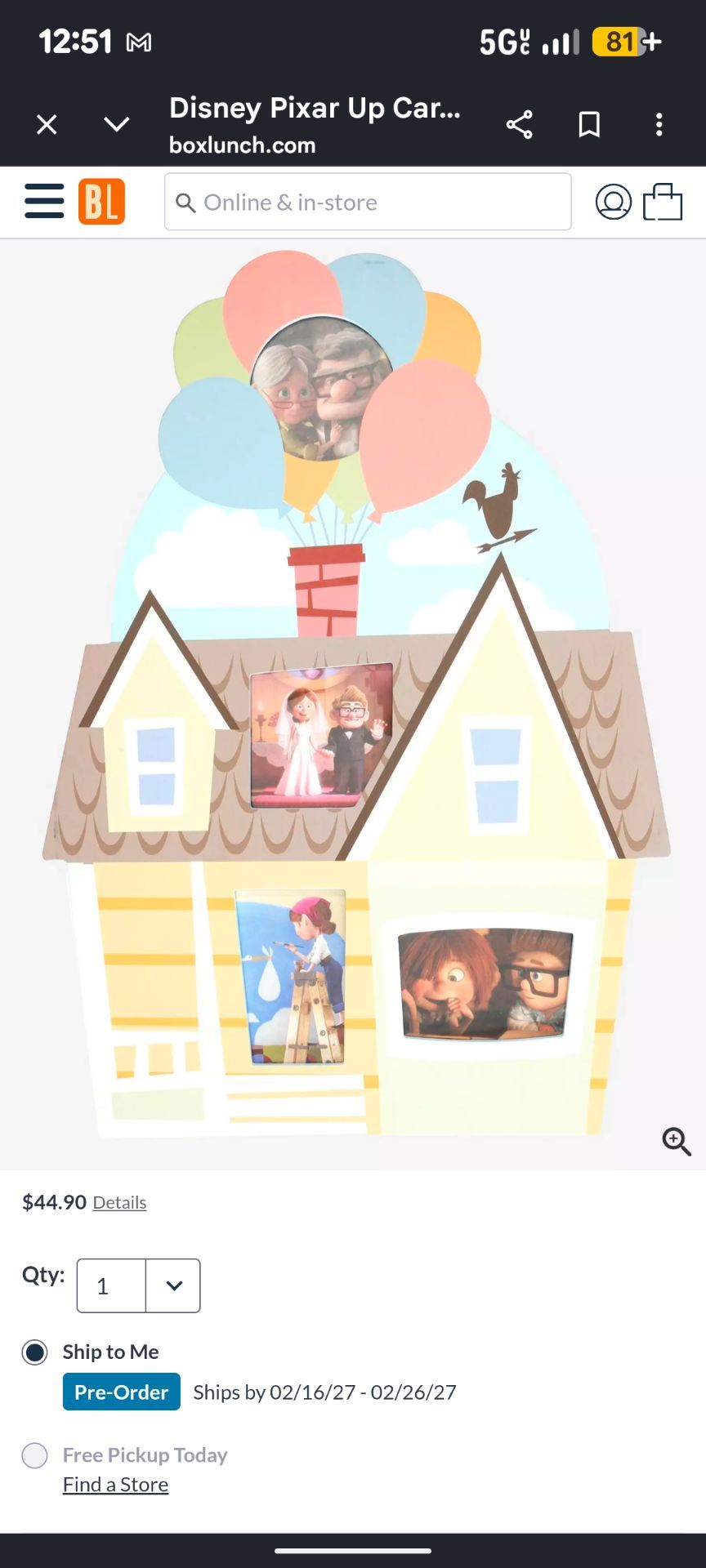Screen dimensions: 706x1568
Task: Open the price Details link
Action: [x=119, y=1202]
